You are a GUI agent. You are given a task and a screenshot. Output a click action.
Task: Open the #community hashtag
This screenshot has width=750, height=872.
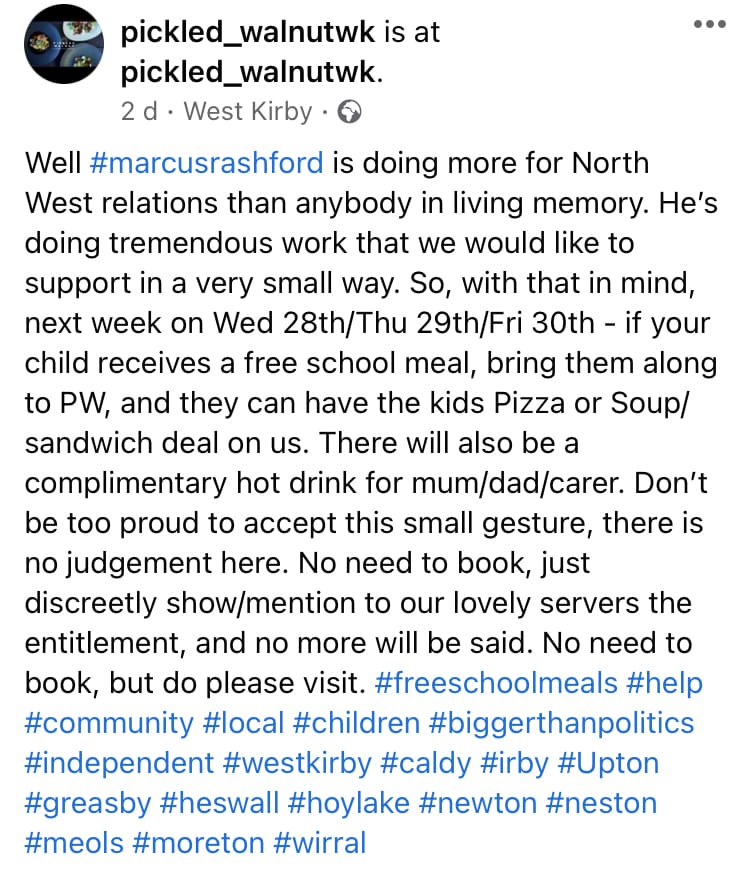tap(109, 723)
